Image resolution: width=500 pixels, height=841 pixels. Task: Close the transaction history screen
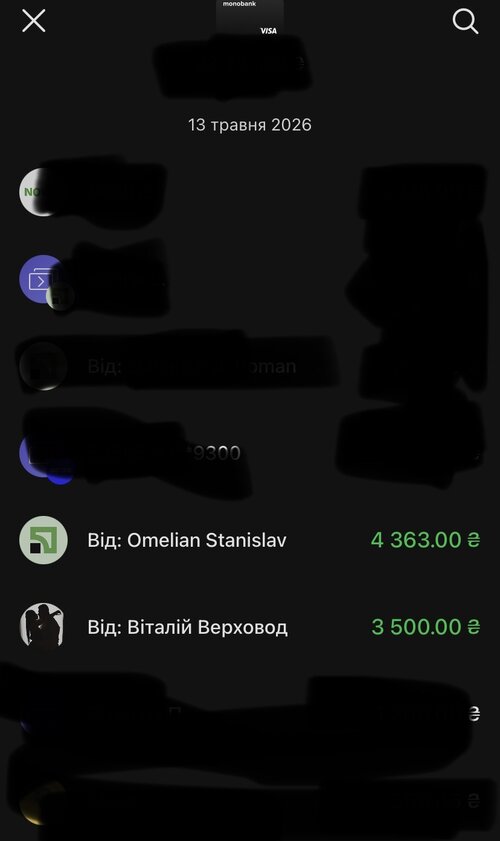34,21
